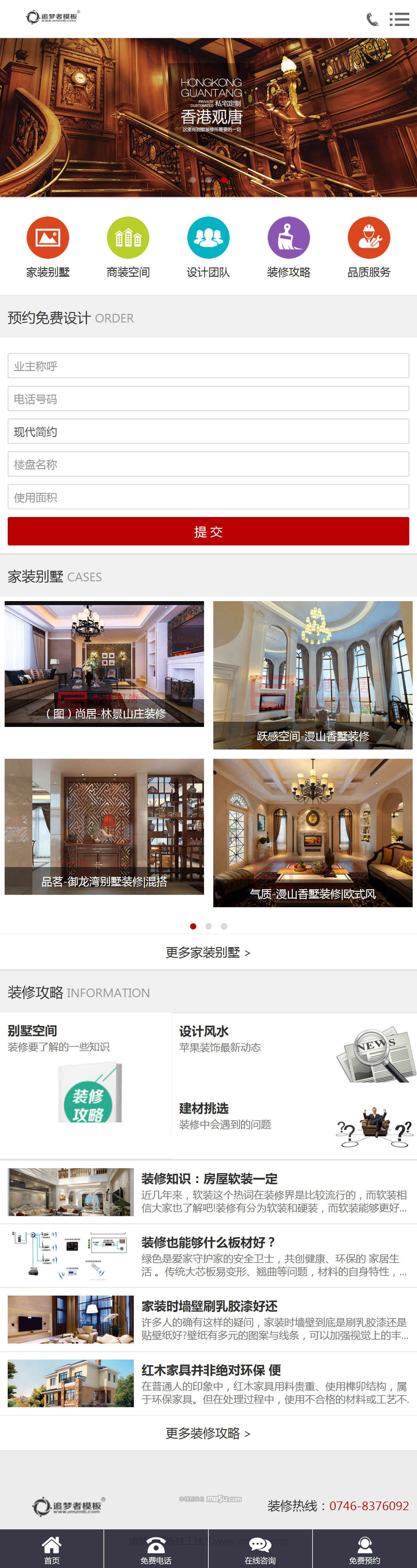Open 品茗-御龙湾别墅装修 case
Viewport: 417px width, 1568px height.
point(104,827)
